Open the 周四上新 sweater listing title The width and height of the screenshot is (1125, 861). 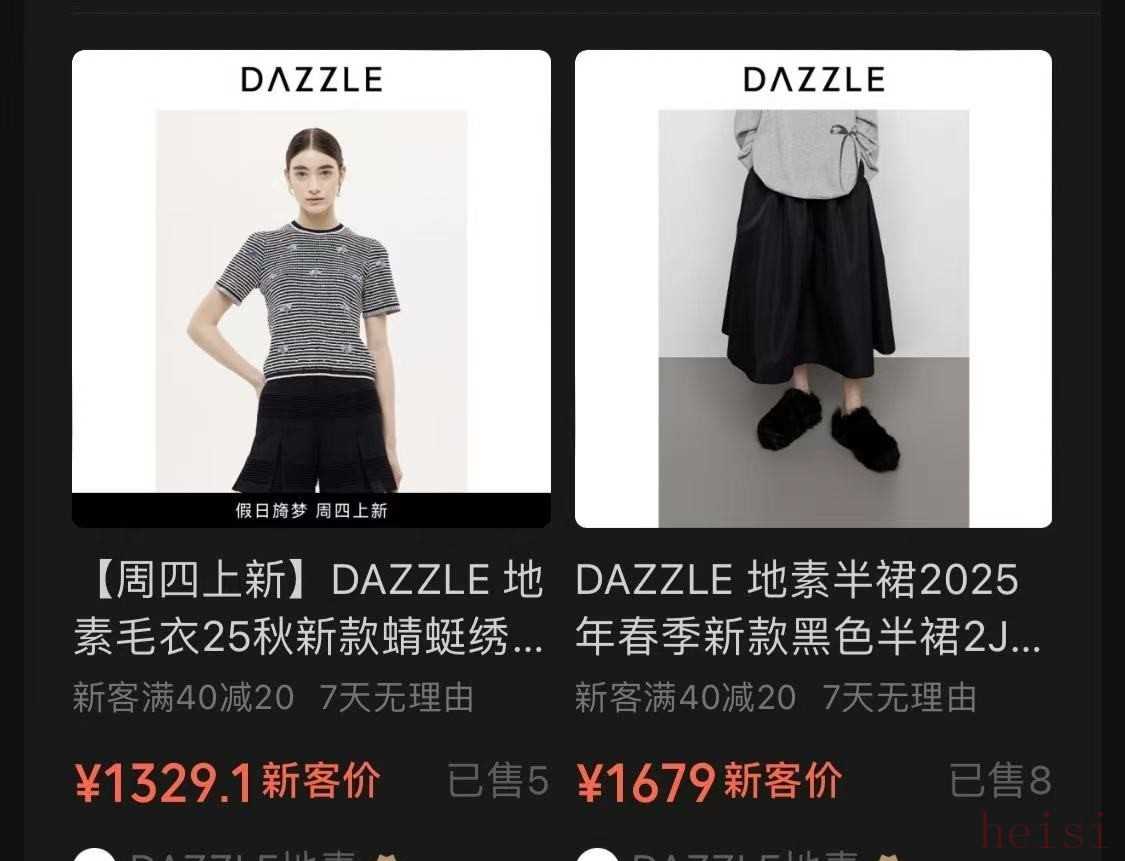[x=309, y=608]
